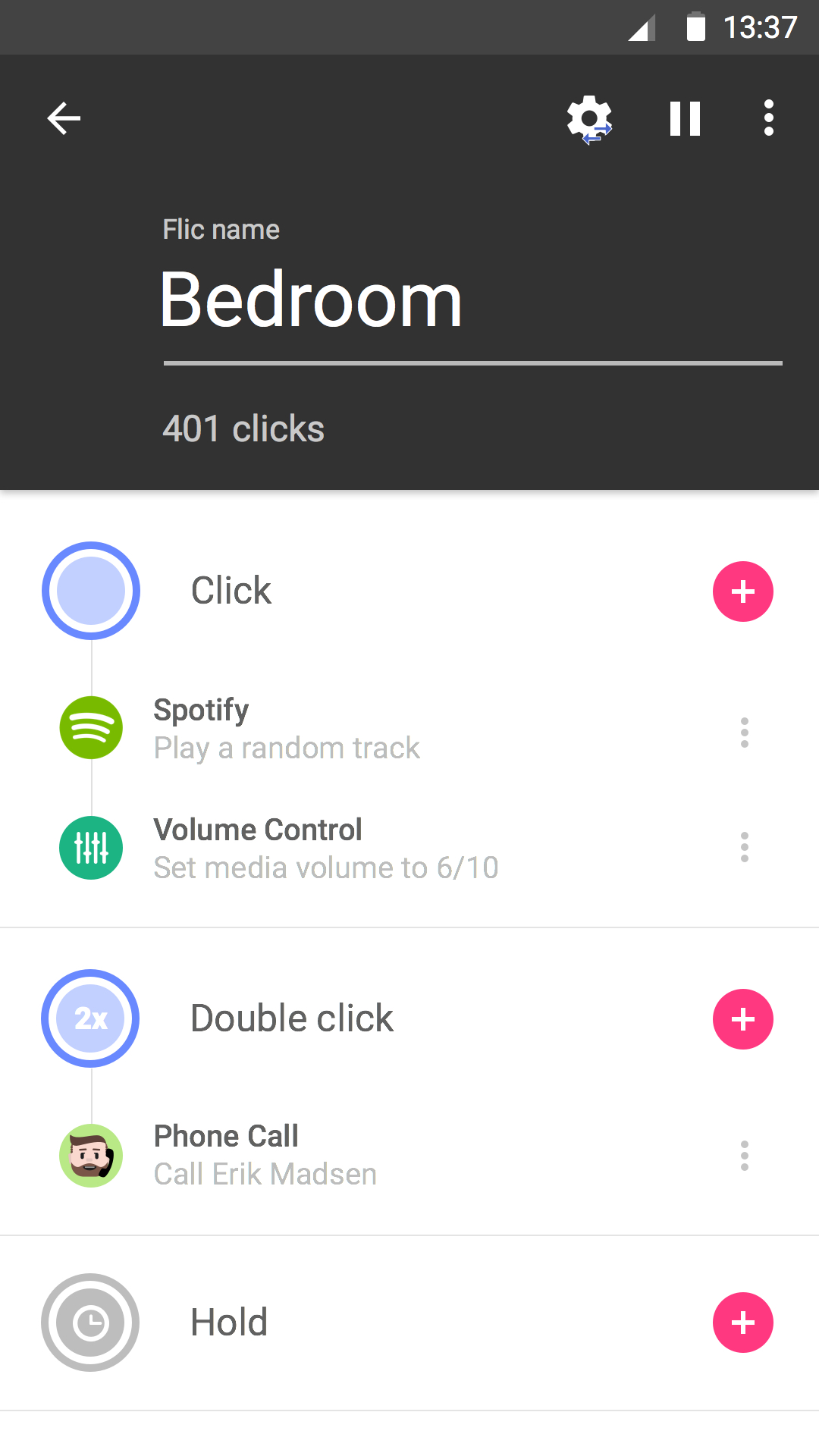Tap the 401 clicks counter
Image resolution: width=819 pixels, height=1456 pixels.
(x=244, y=428)
